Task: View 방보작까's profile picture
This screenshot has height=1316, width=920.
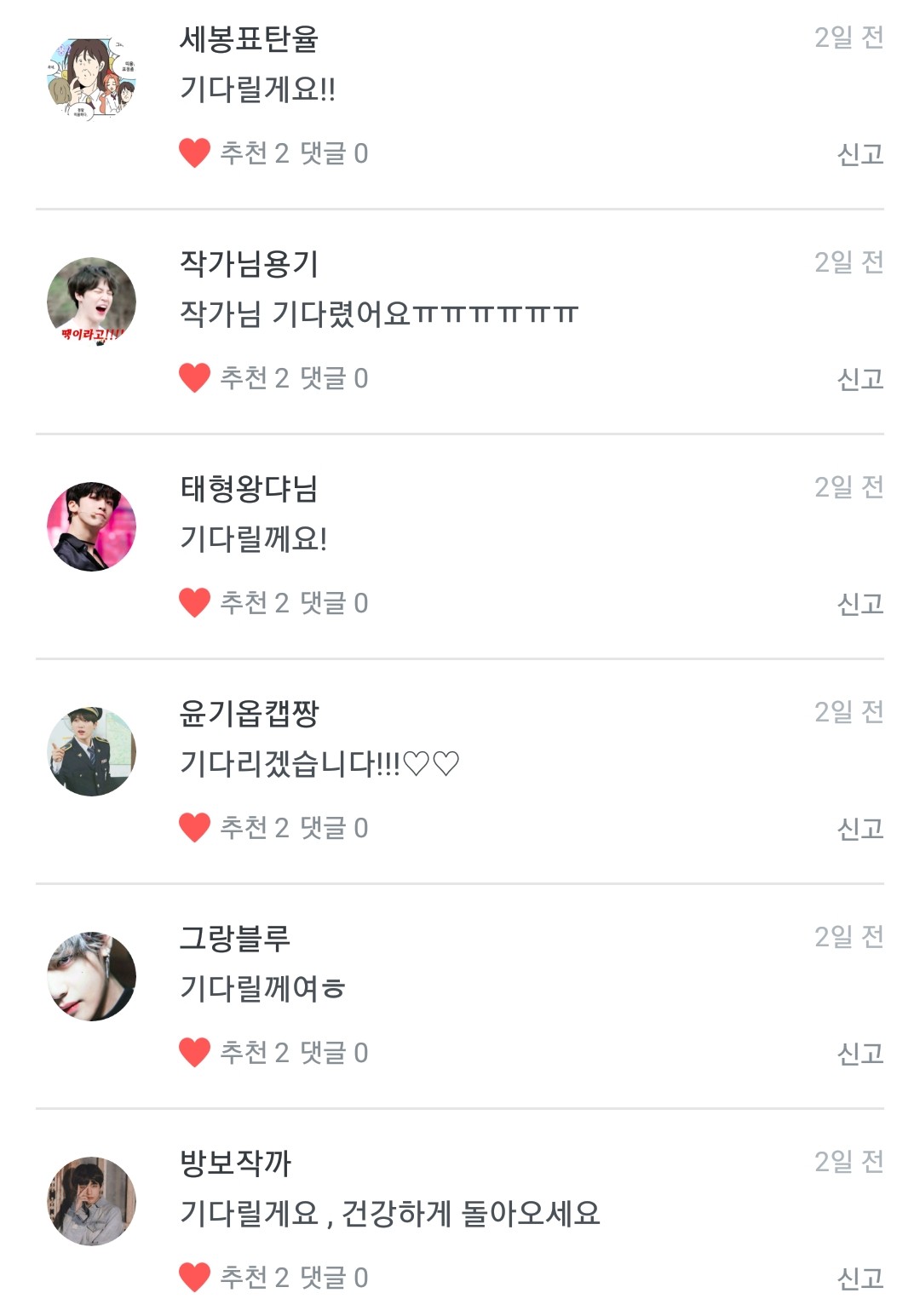Action: tap(91, 1202)
